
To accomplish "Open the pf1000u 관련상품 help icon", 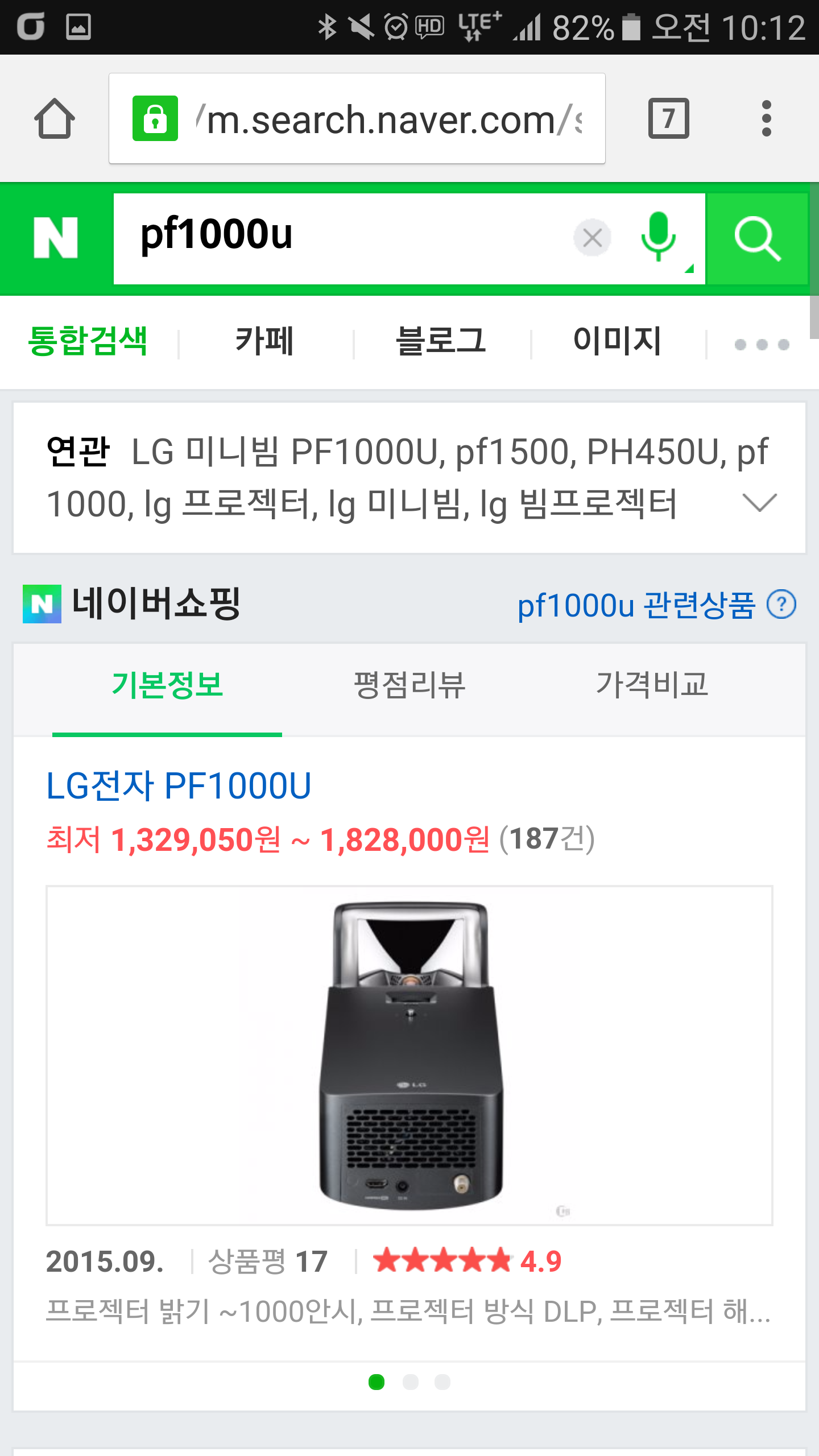I will pos(781,604).
